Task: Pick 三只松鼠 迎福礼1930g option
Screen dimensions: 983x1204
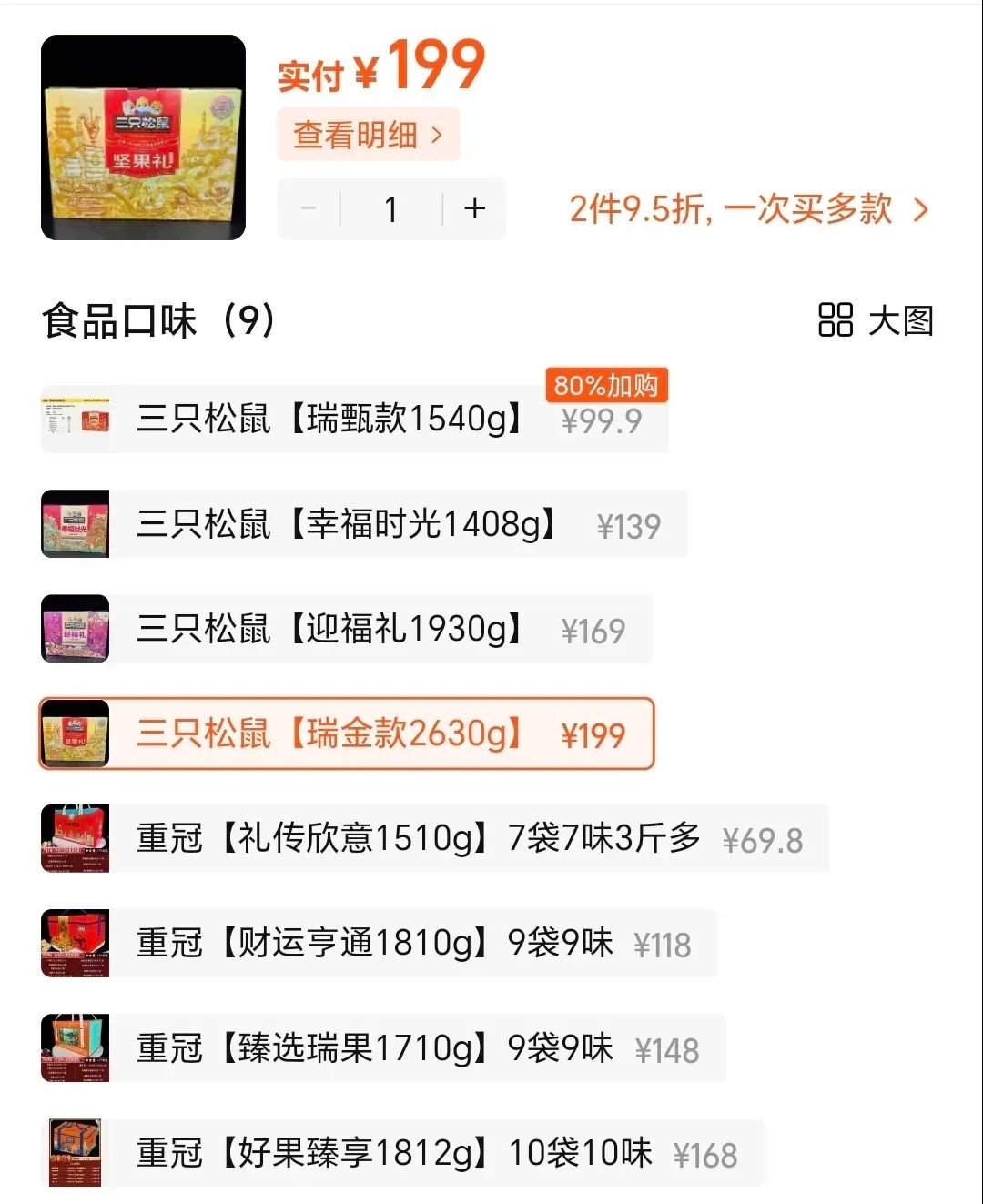Action: [x=346, y=629]
